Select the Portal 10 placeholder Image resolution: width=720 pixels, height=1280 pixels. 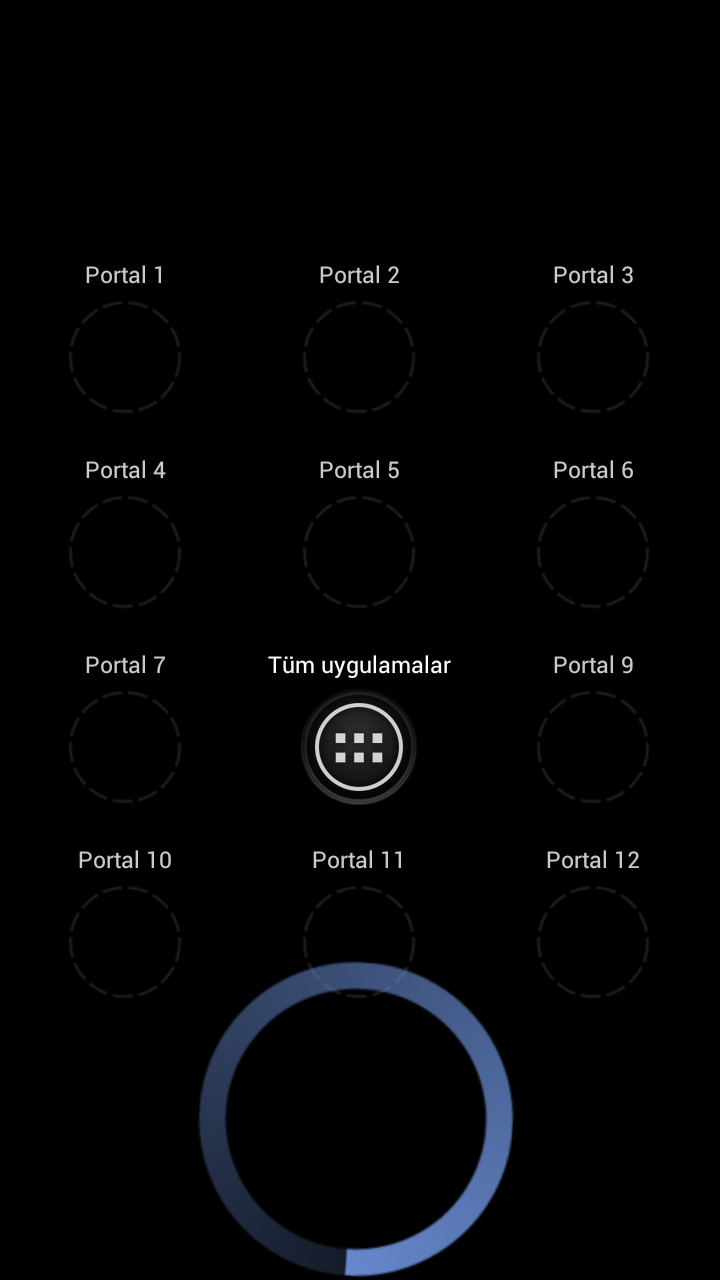(x=125, y=942)
